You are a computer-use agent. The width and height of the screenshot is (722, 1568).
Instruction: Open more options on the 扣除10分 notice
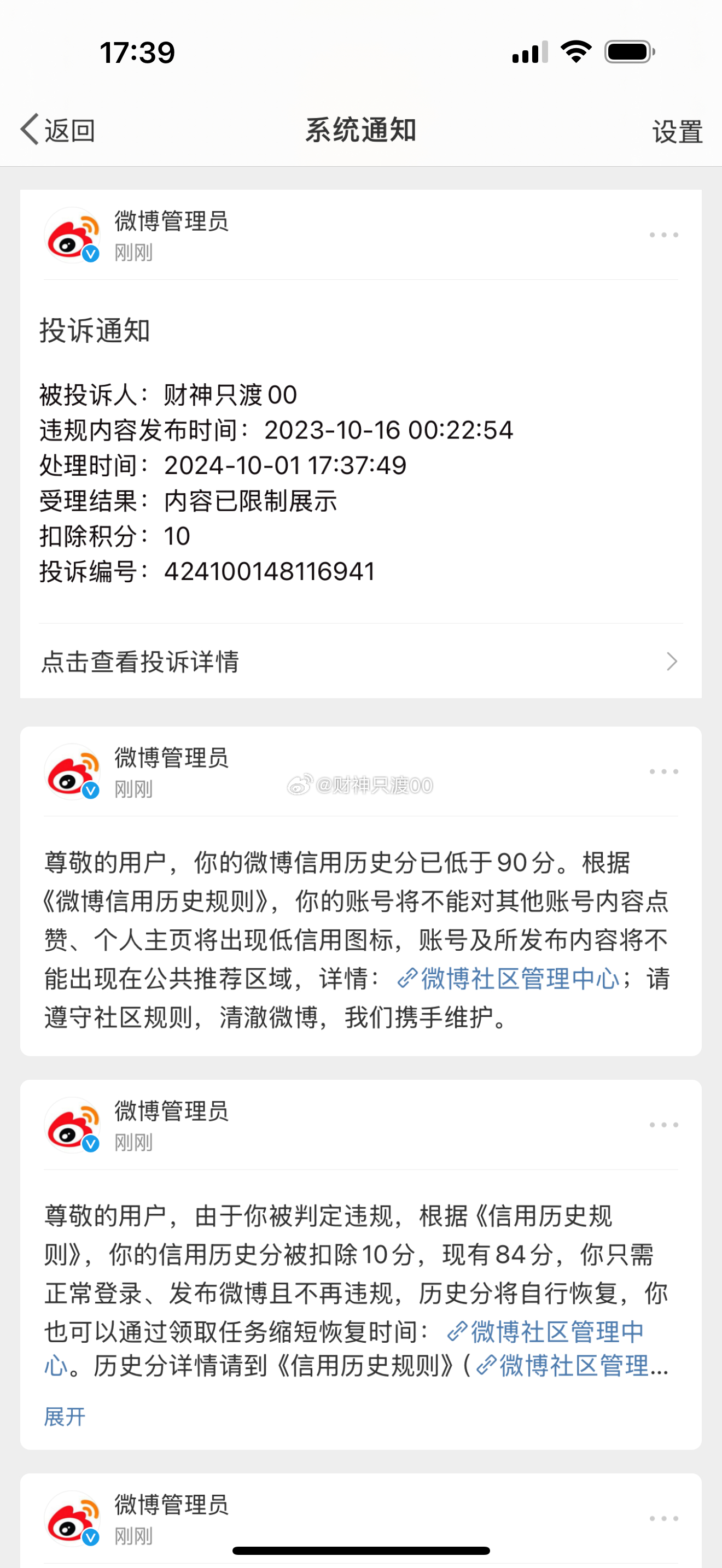pos(663,1124)
